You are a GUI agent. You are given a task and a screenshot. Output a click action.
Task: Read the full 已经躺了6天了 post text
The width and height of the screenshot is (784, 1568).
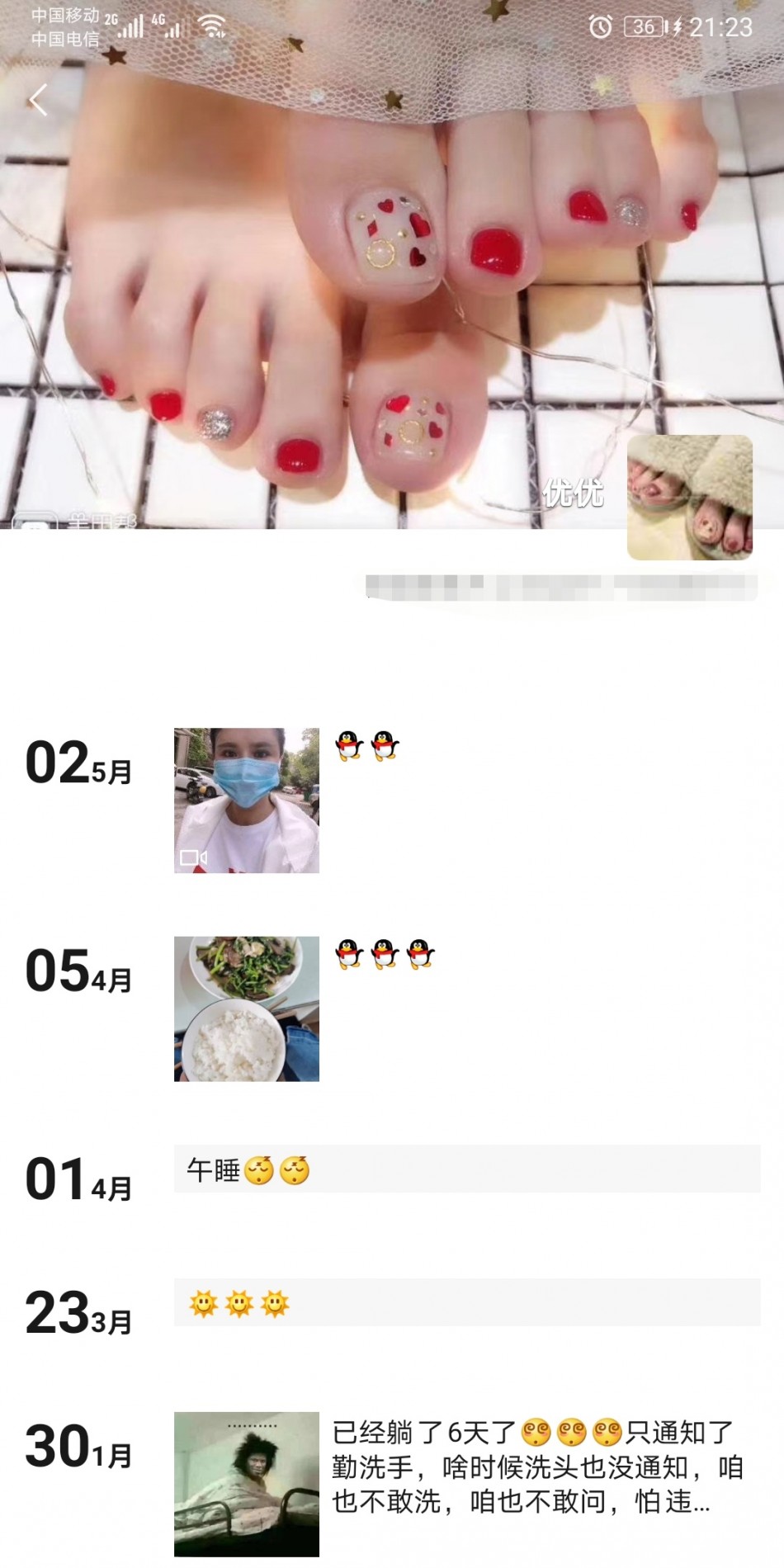pyautogui.click(x=536, y=1467)
